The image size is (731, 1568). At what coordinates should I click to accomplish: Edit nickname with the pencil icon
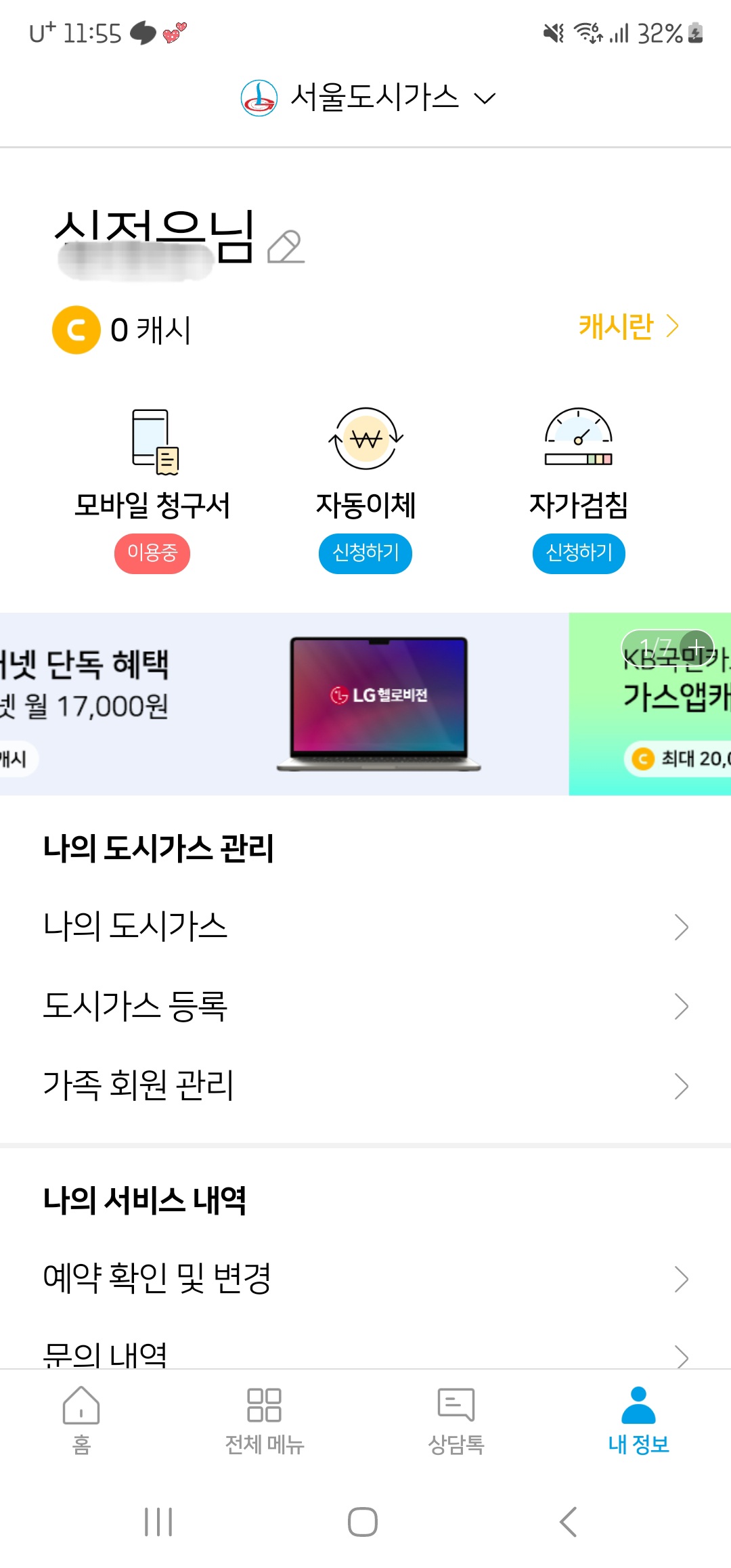(286, 247)
